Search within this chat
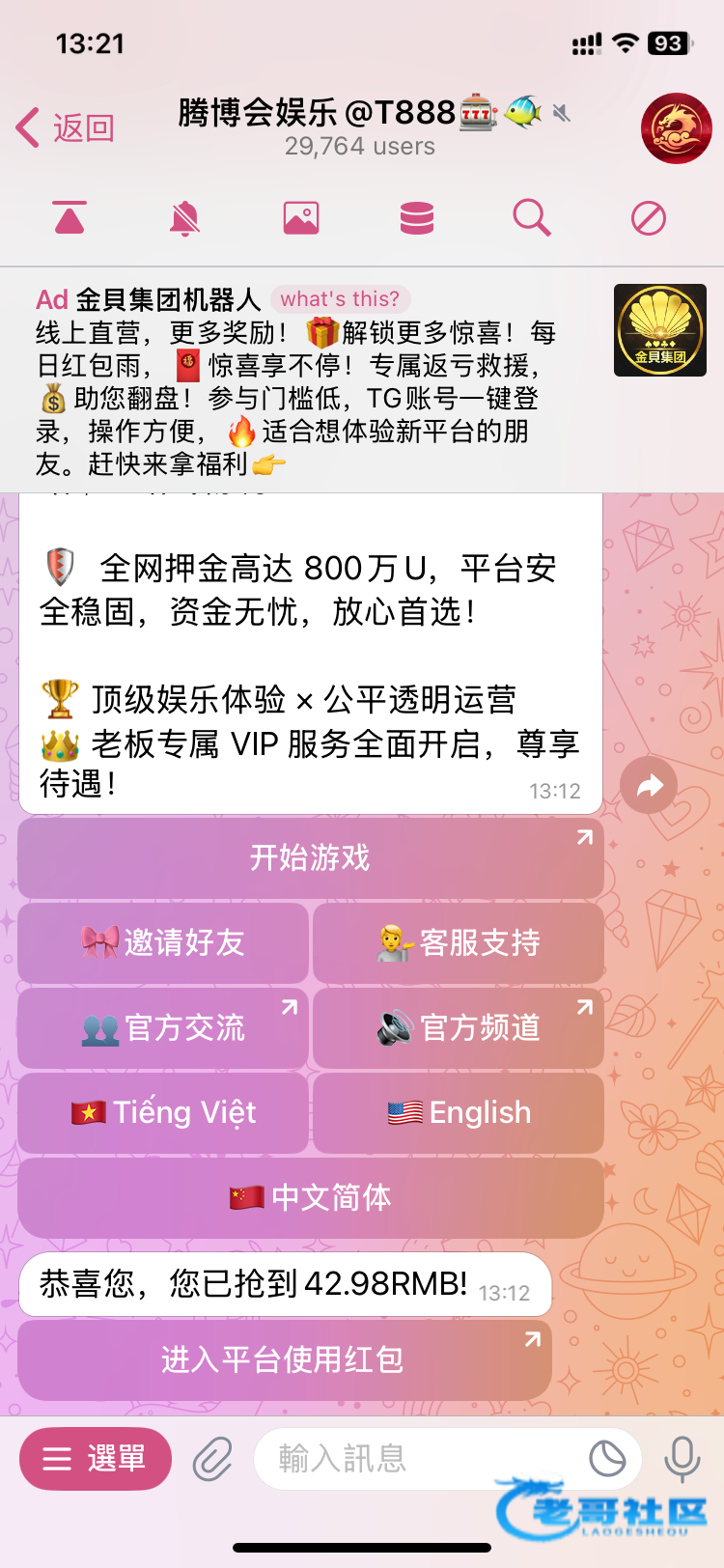The image size is (724, 1568). 532,218
